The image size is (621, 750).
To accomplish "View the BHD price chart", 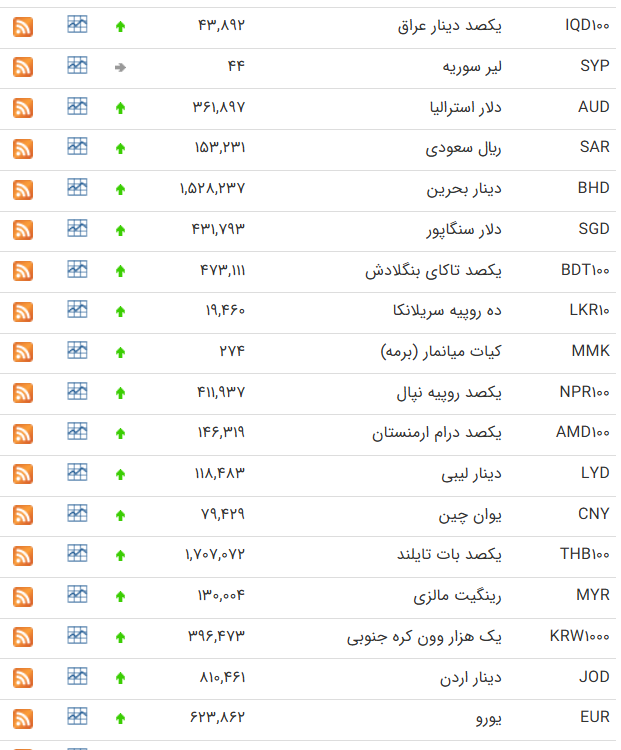I will (x=77, y=187).
